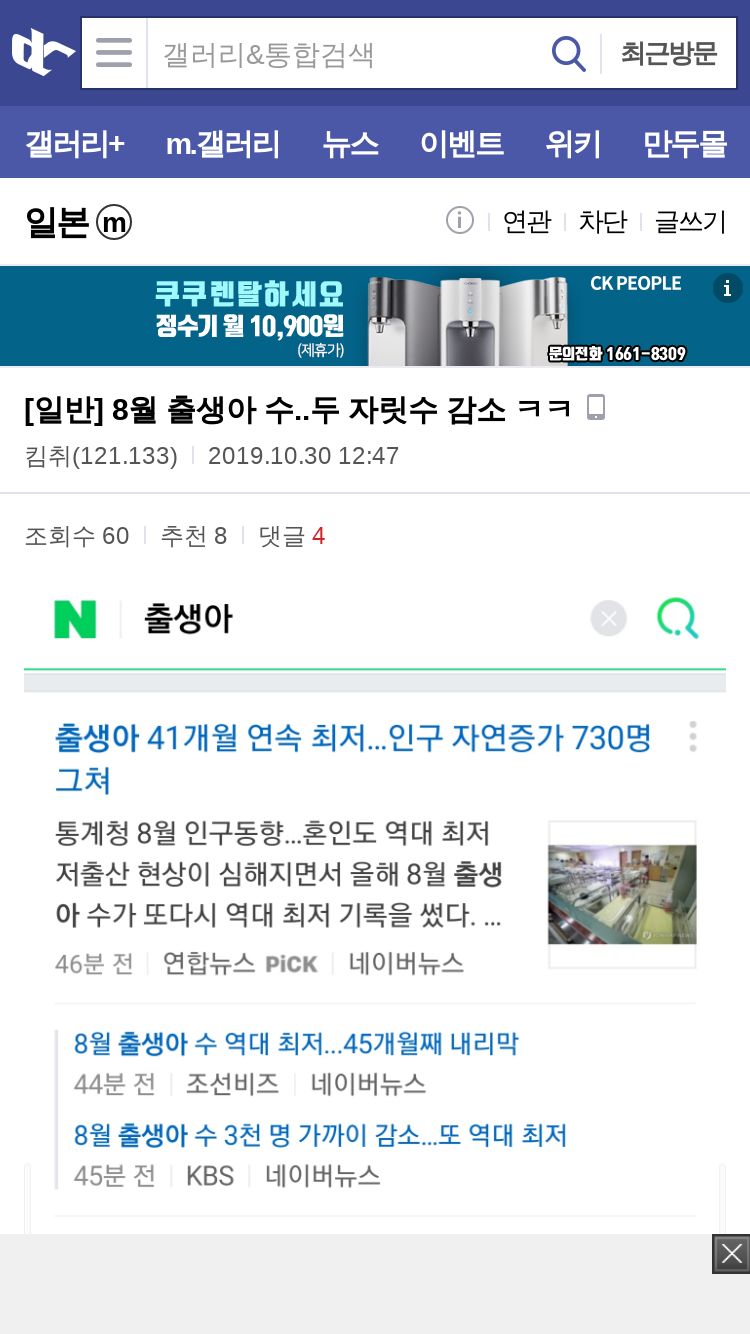Image resolution: width=750 pixels, height=1334 pixels.
Task: Open 최근방문 list
Action: click(669, 53)
